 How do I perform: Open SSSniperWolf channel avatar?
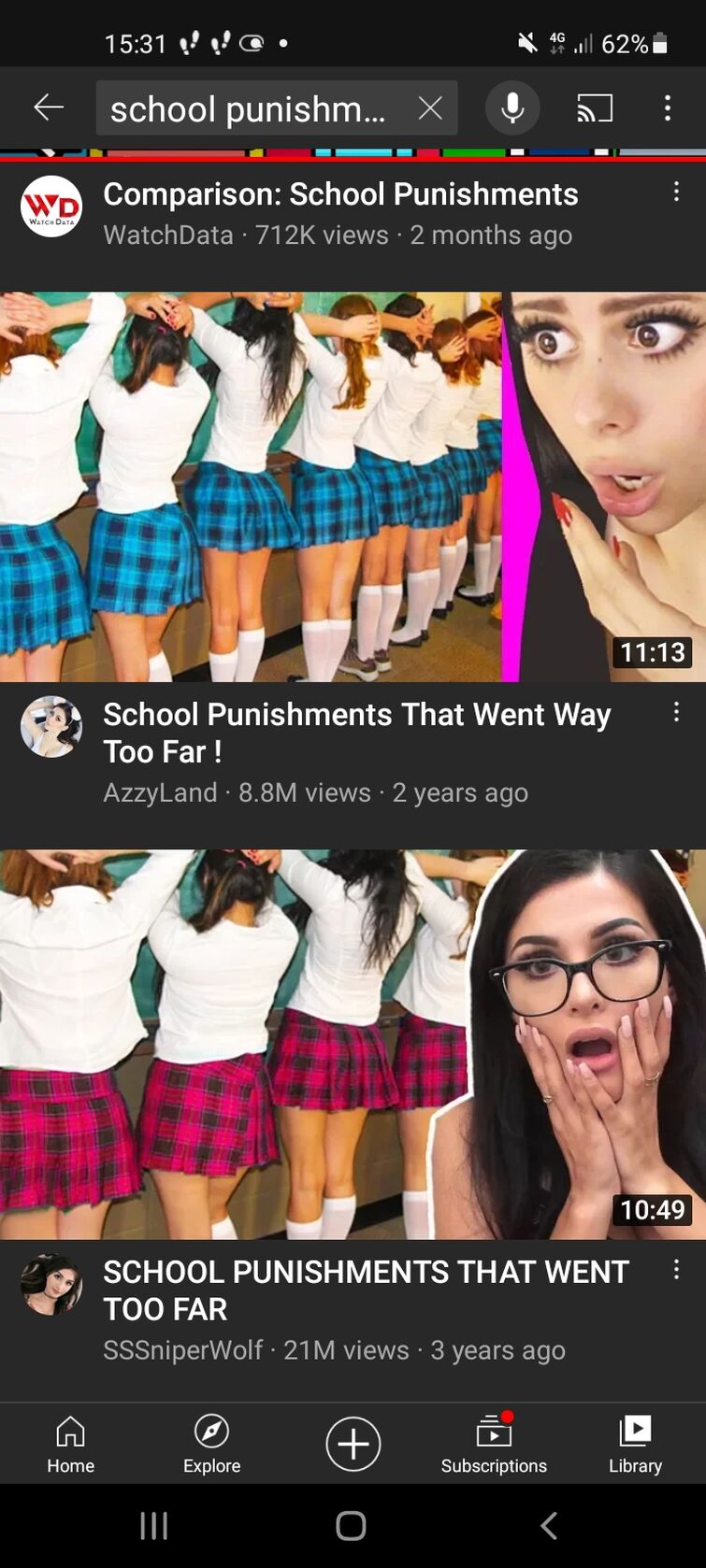[x=51, y=1284]
